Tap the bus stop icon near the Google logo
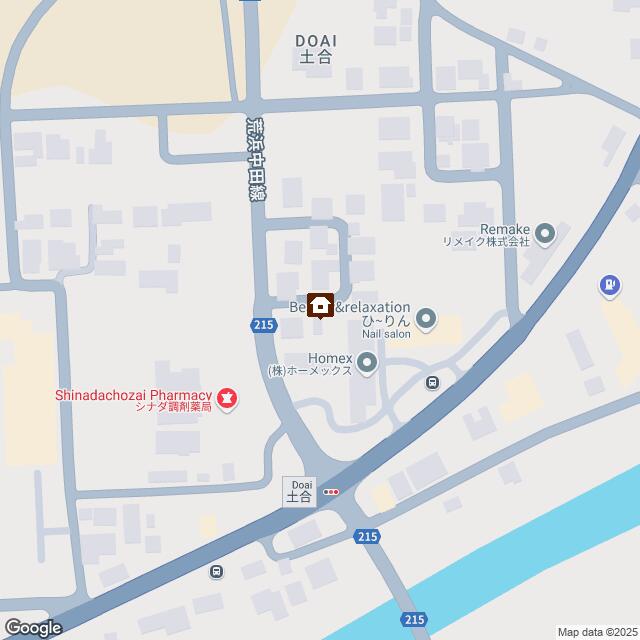Viewport: 640px width, 640px height. click(x=215, y=572)
